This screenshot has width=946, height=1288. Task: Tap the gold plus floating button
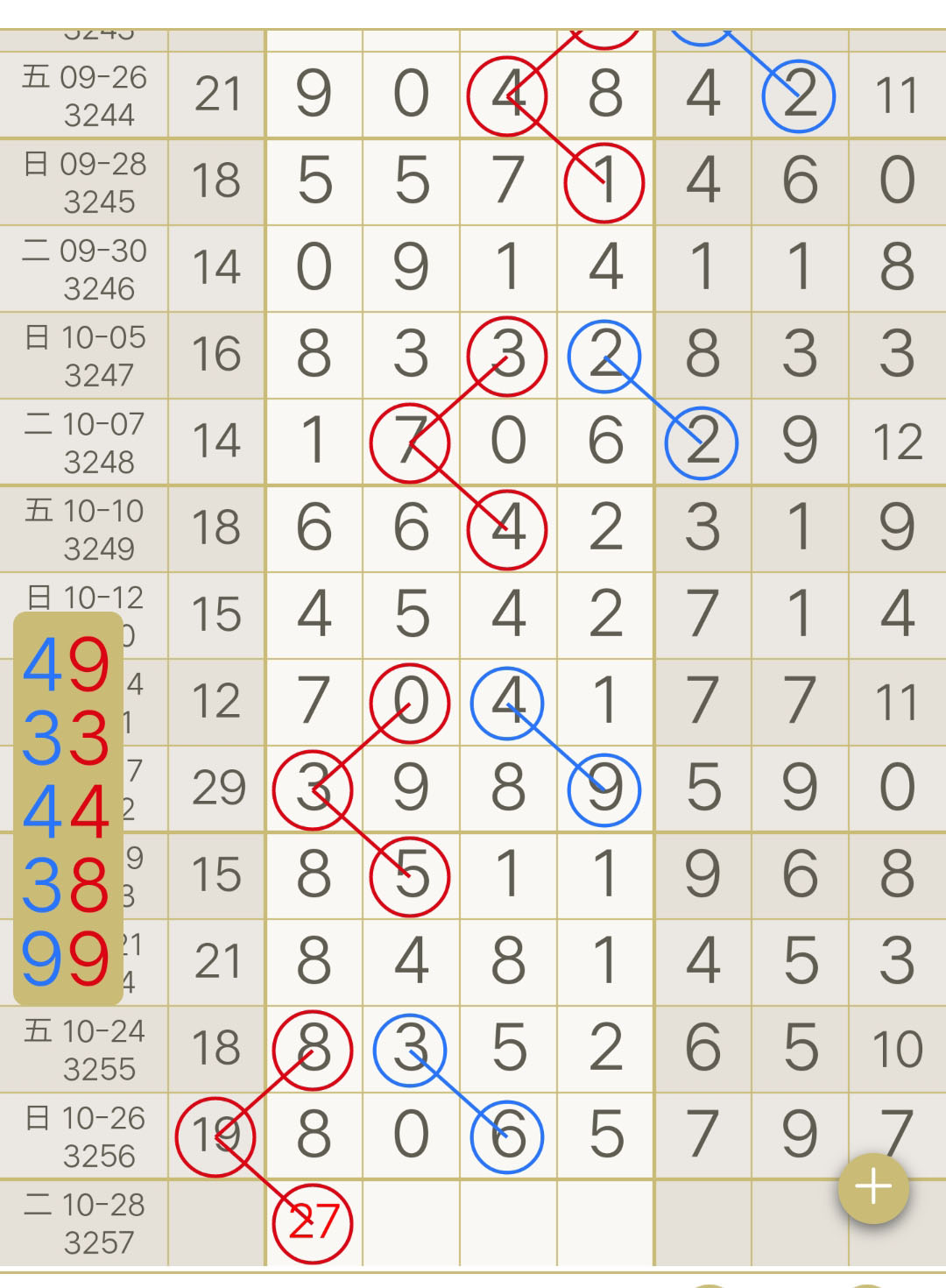click(873, 1187)
